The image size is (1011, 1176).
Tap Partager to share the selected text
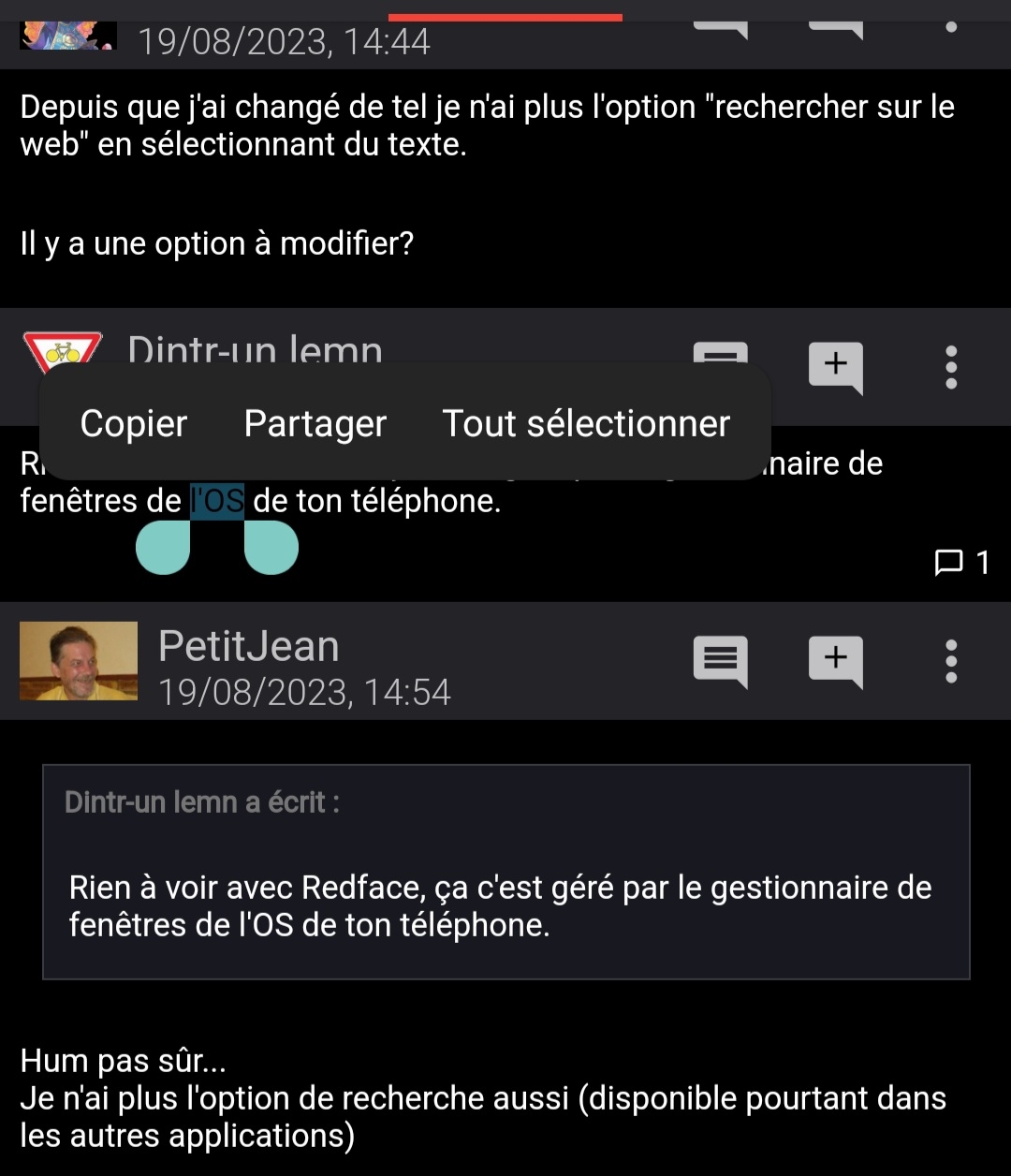pos(315,423)
